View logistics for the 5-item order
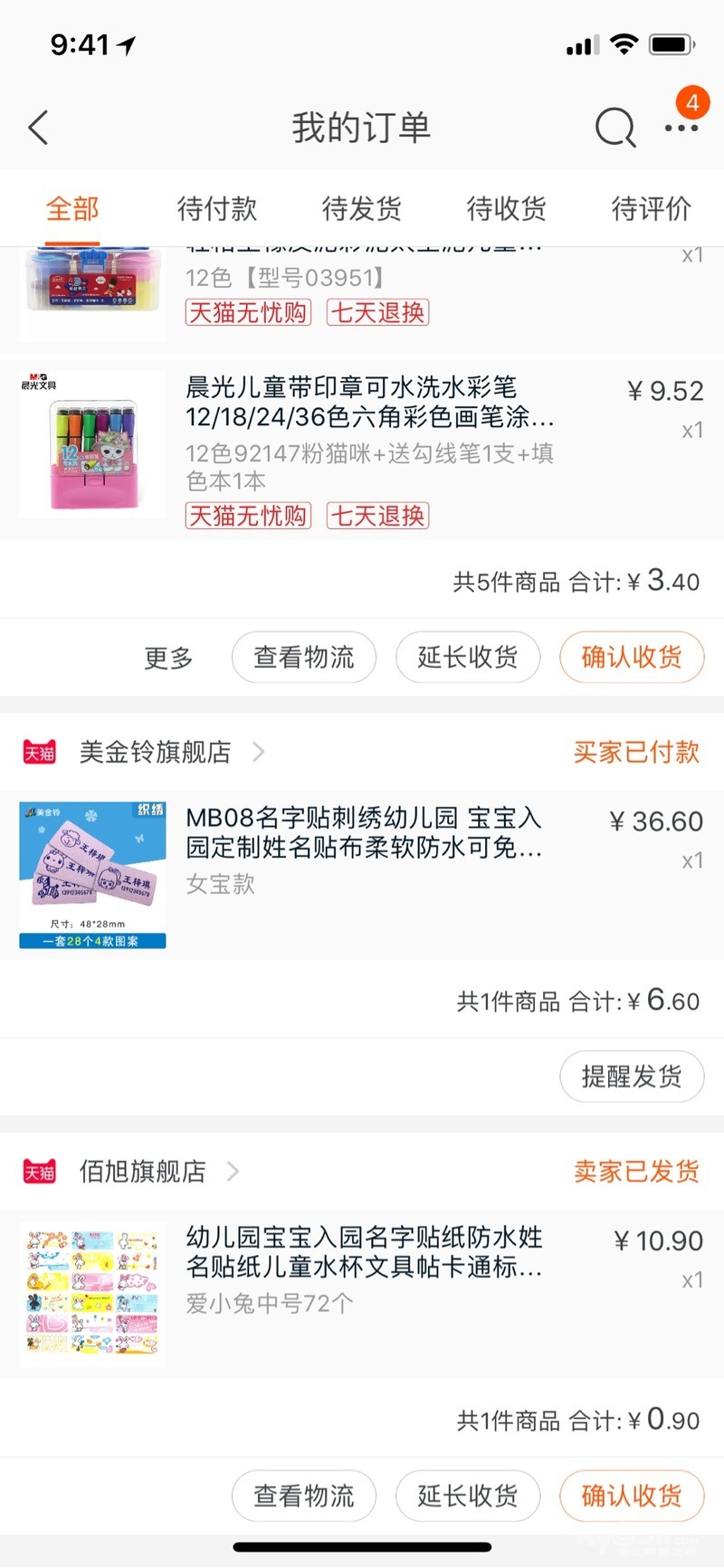The width and height of the screenshot is (724, 1568). 303,658
